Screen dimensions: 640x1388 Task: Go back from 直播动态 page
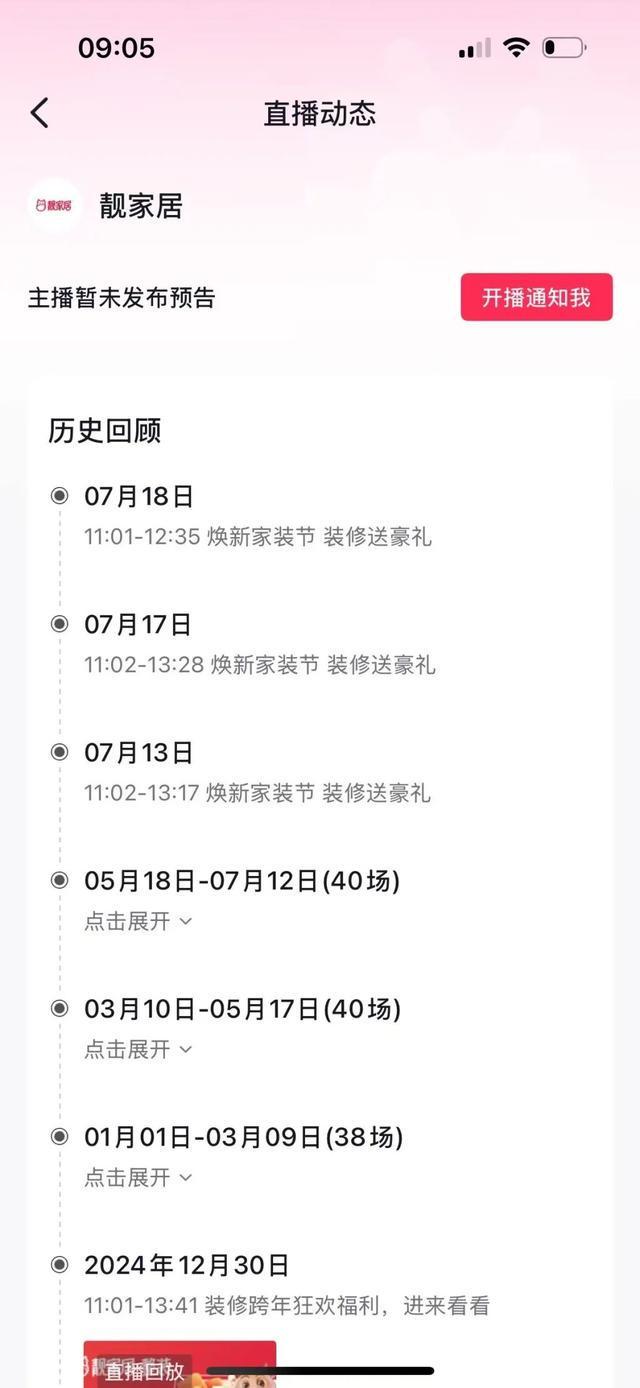pyautogui.click(x=40, y=113)
